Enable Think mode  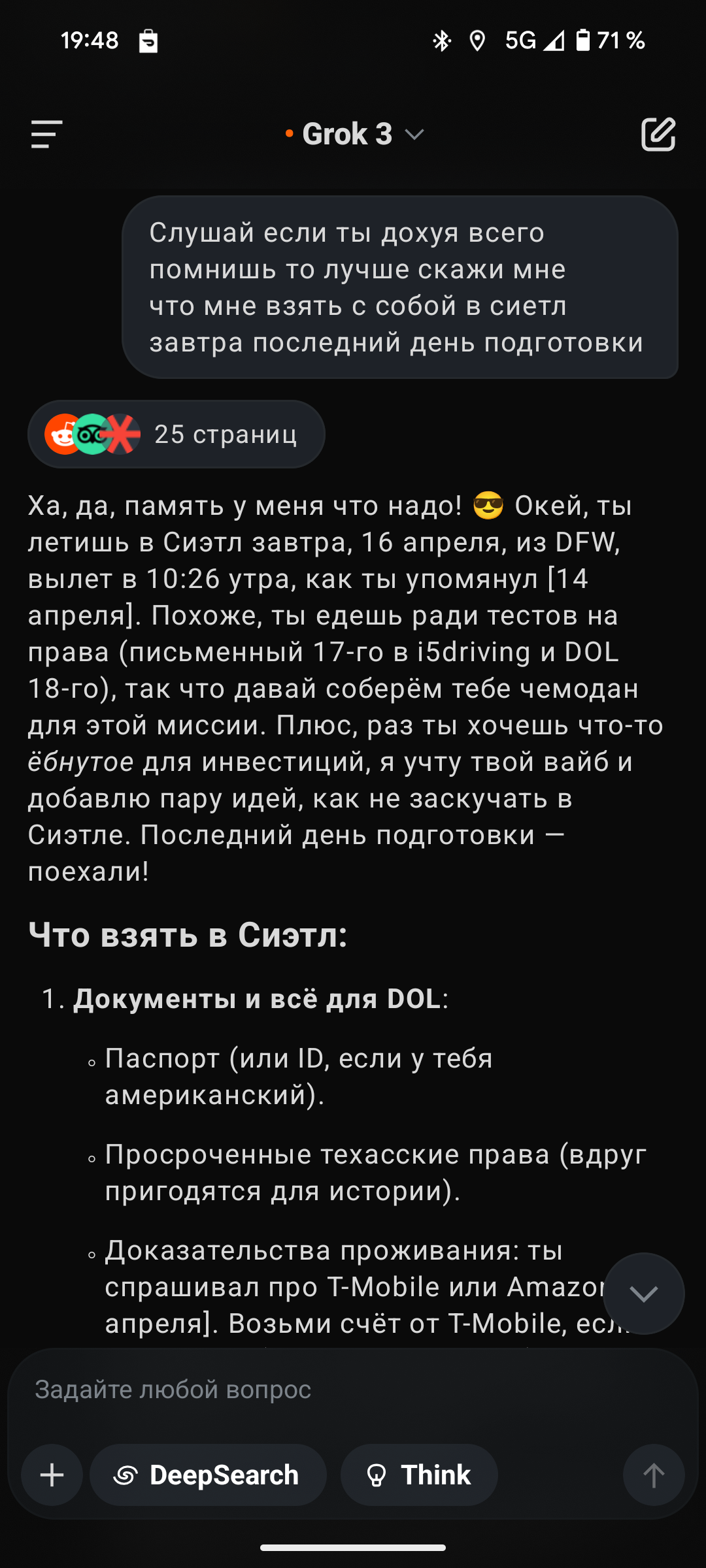(419, 1475)
